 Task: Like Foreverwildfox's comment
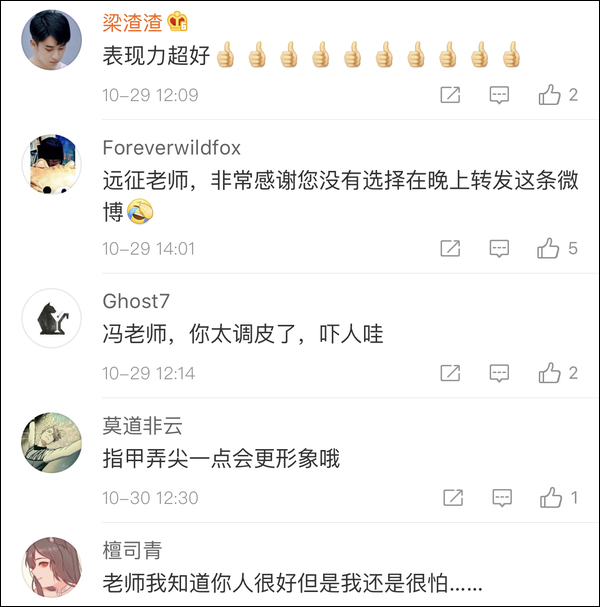tap(550, 248)
